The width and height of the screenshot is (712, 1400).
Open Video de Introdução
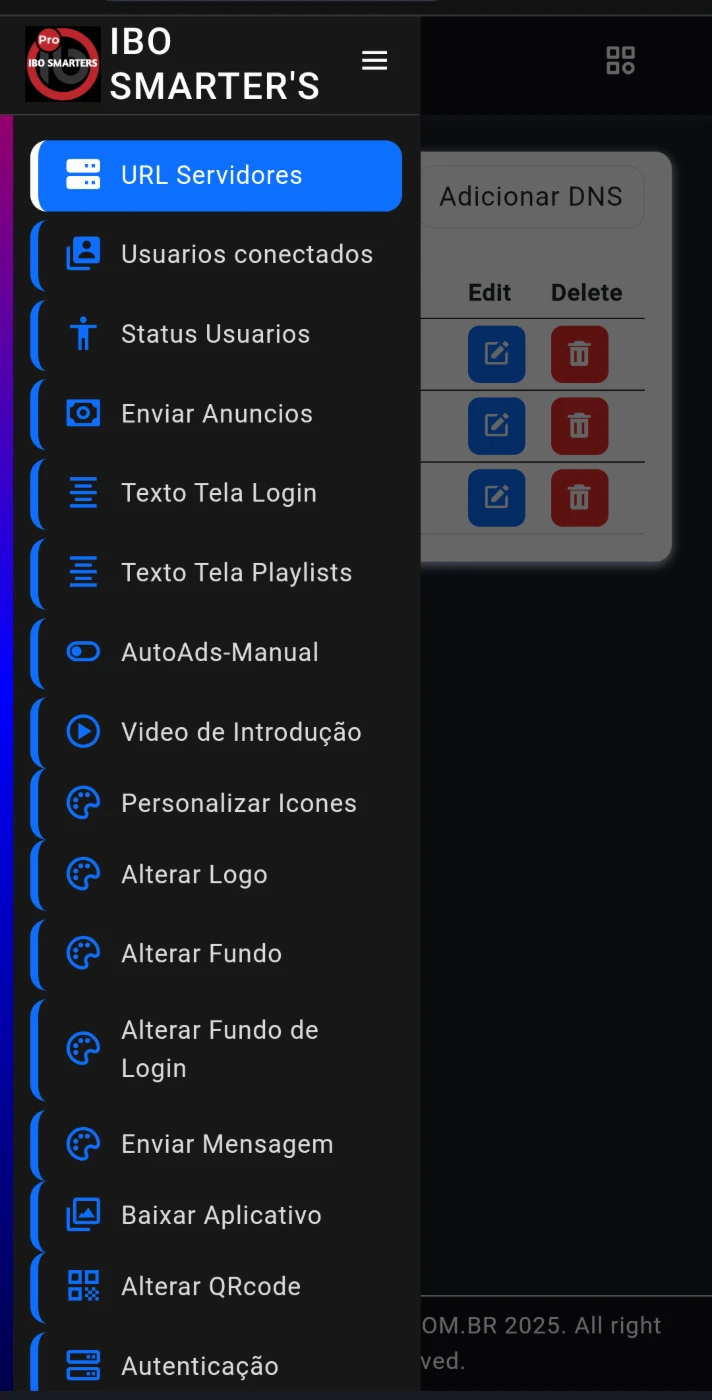(x=216, y=732)
